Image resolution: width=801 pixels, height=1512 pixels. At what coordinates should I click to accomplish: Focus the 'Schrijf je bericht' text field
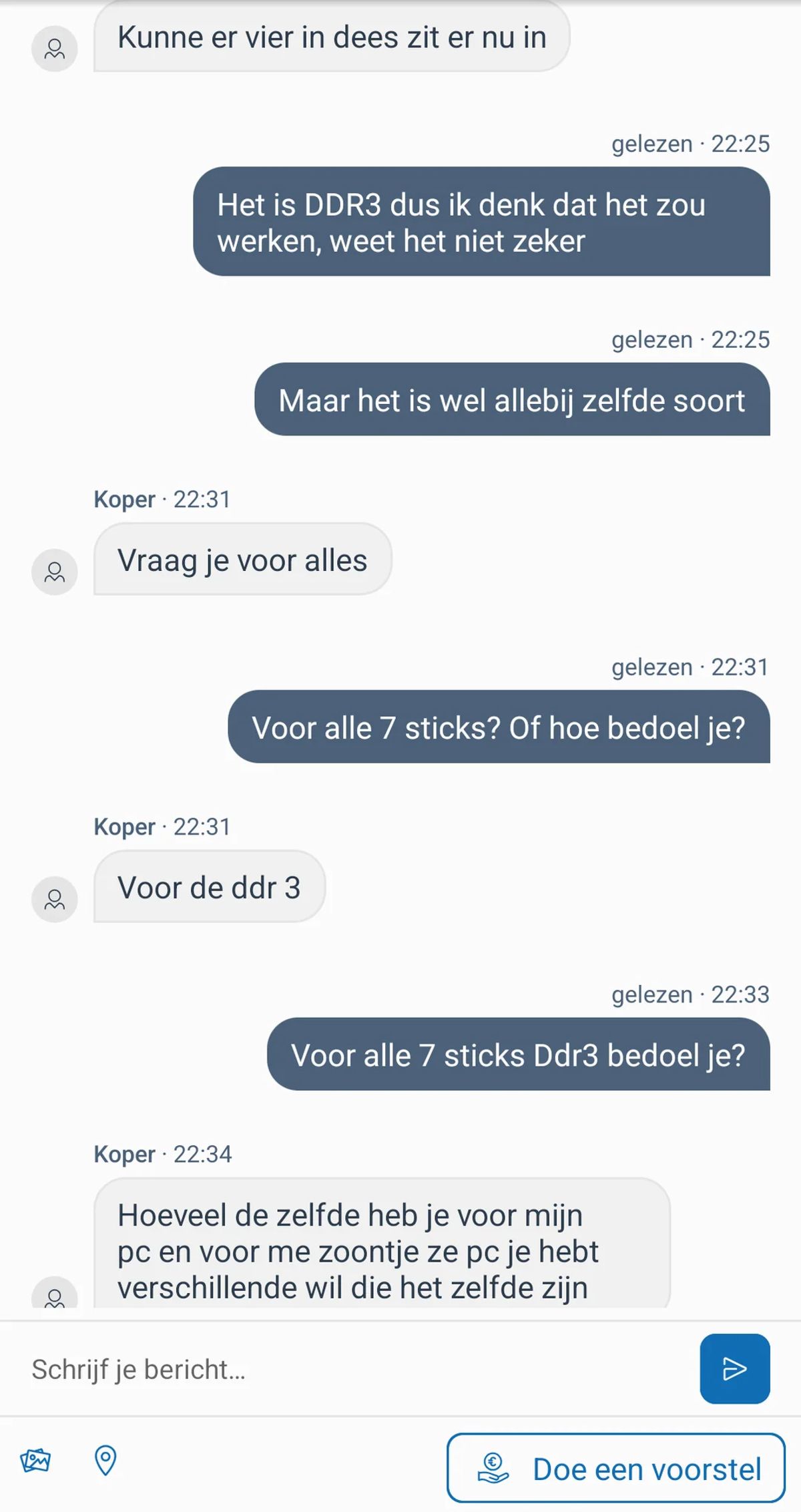(x=347, y=1370)
